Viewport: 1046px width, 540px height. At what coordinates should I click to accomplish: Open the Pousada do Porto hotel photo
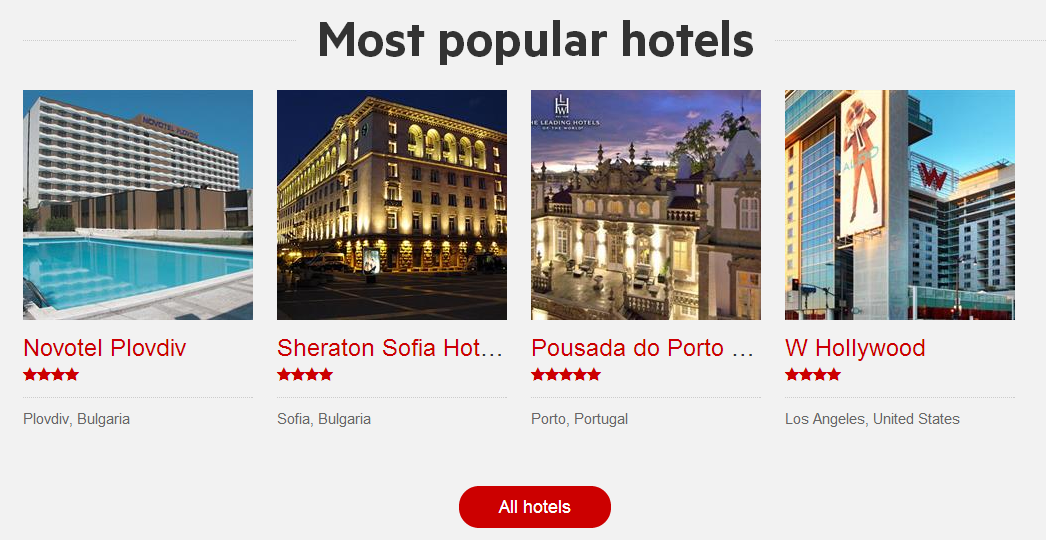(x=646, y=205)
